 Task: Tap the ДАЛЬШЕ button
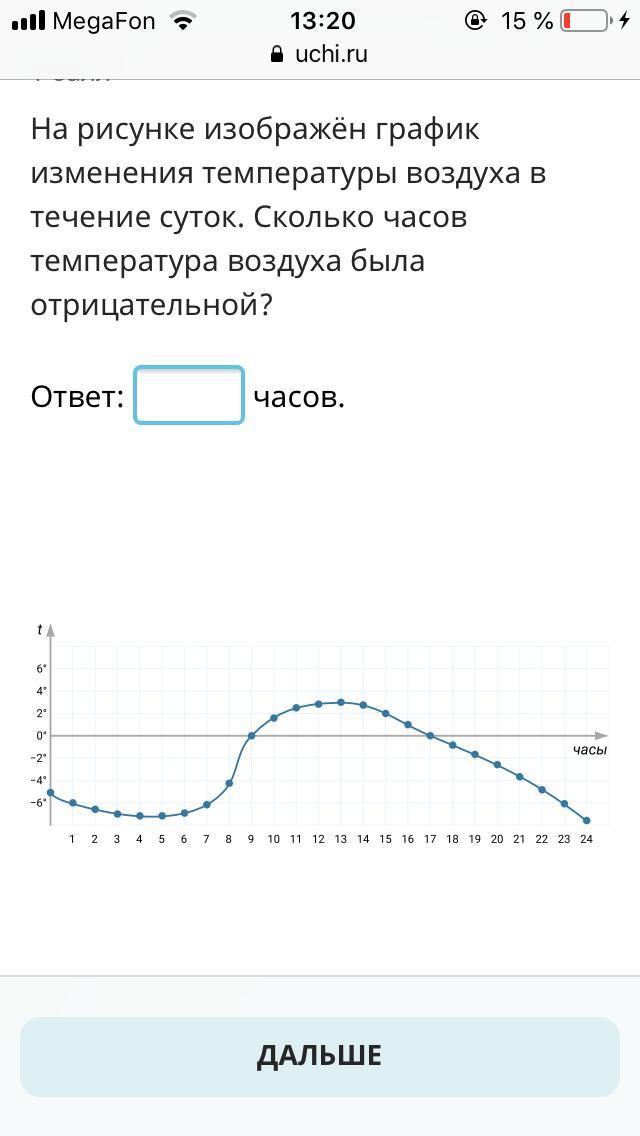click(320, 1056)
